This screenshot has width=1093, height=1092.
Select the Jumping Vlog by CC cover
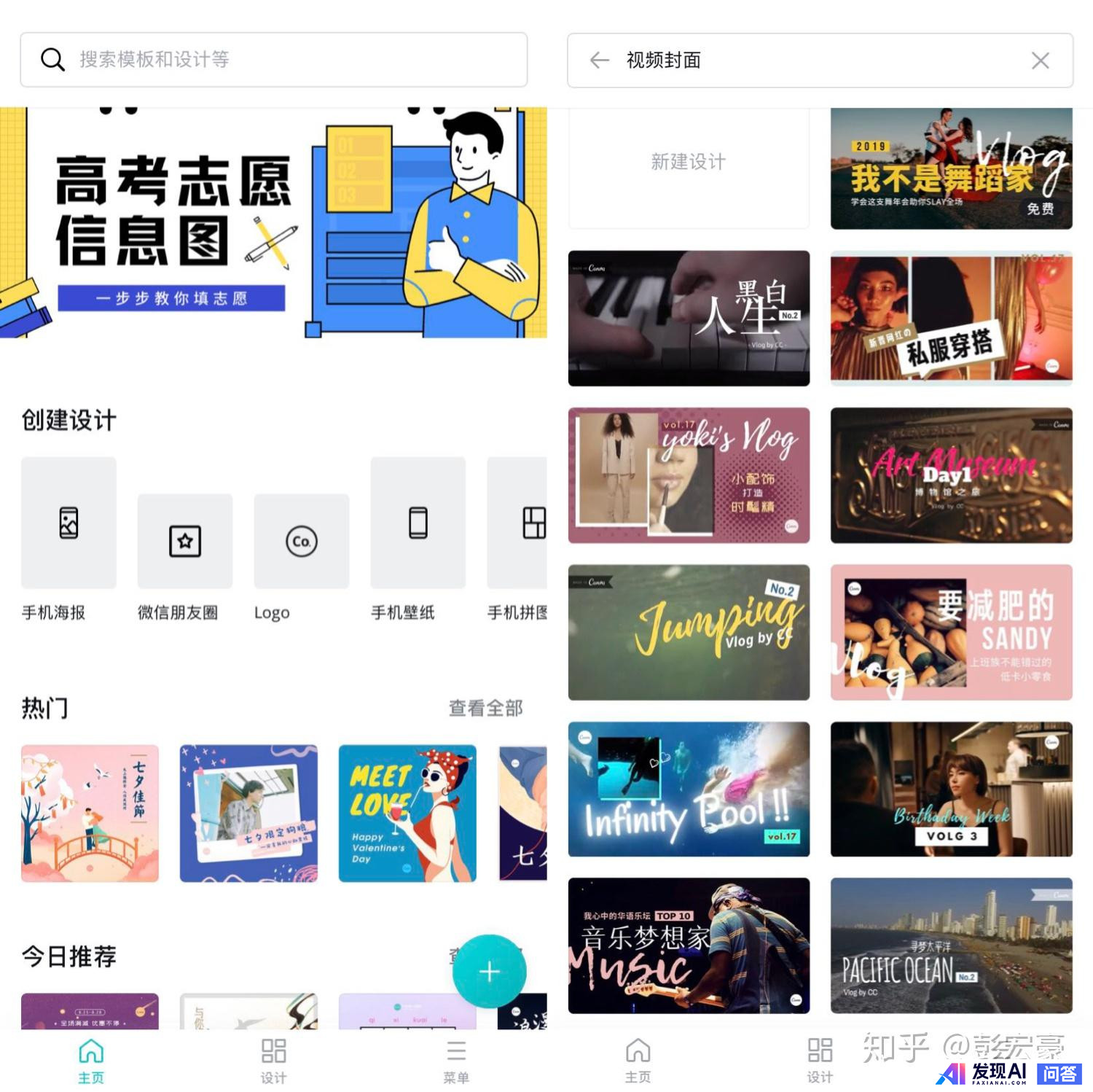tap(689, 632)
